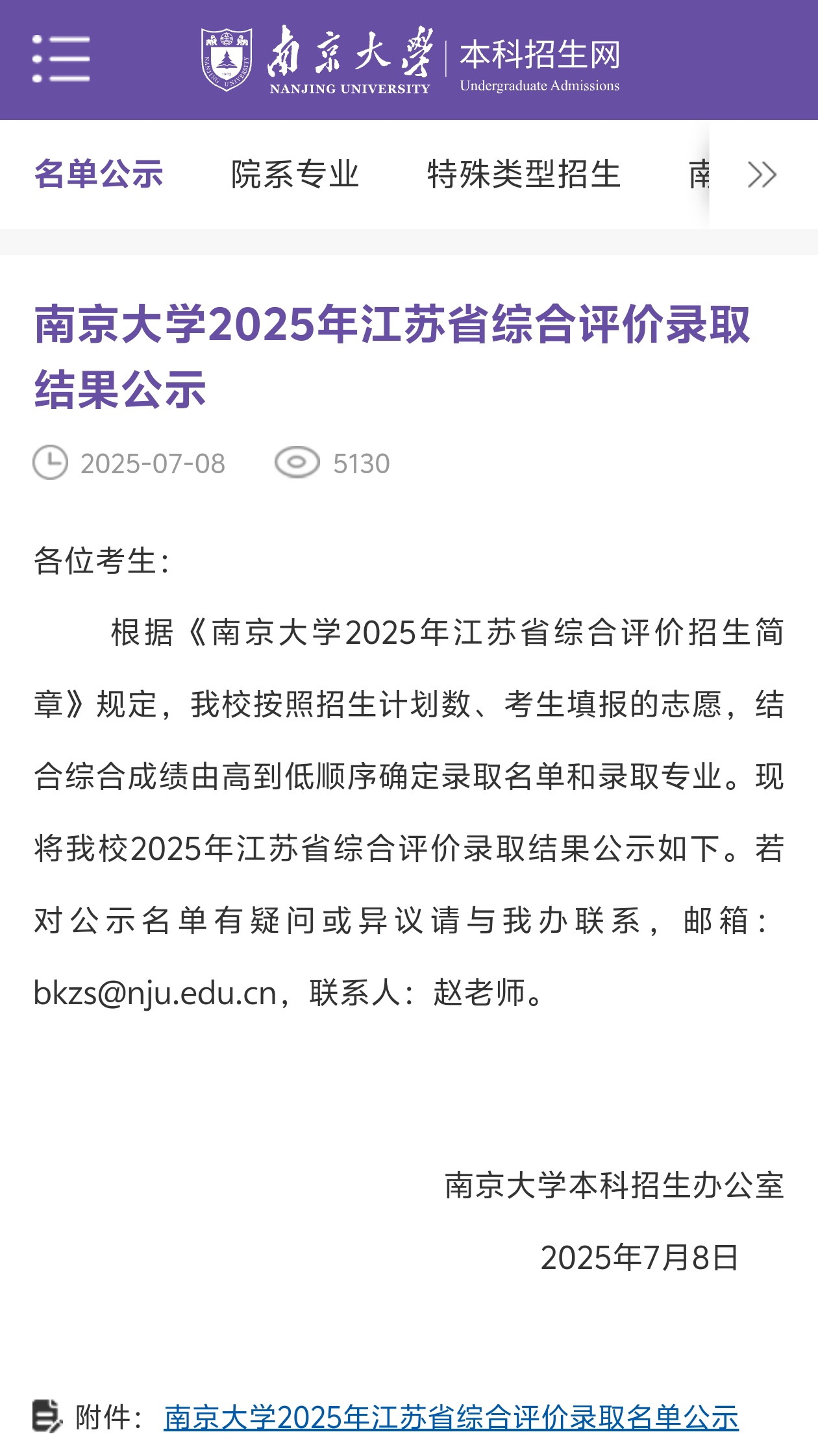Expand more tabs with the double arrow
Image resolution: width=818 pixels, height=1456 pixels.
[x=762, y=174]
